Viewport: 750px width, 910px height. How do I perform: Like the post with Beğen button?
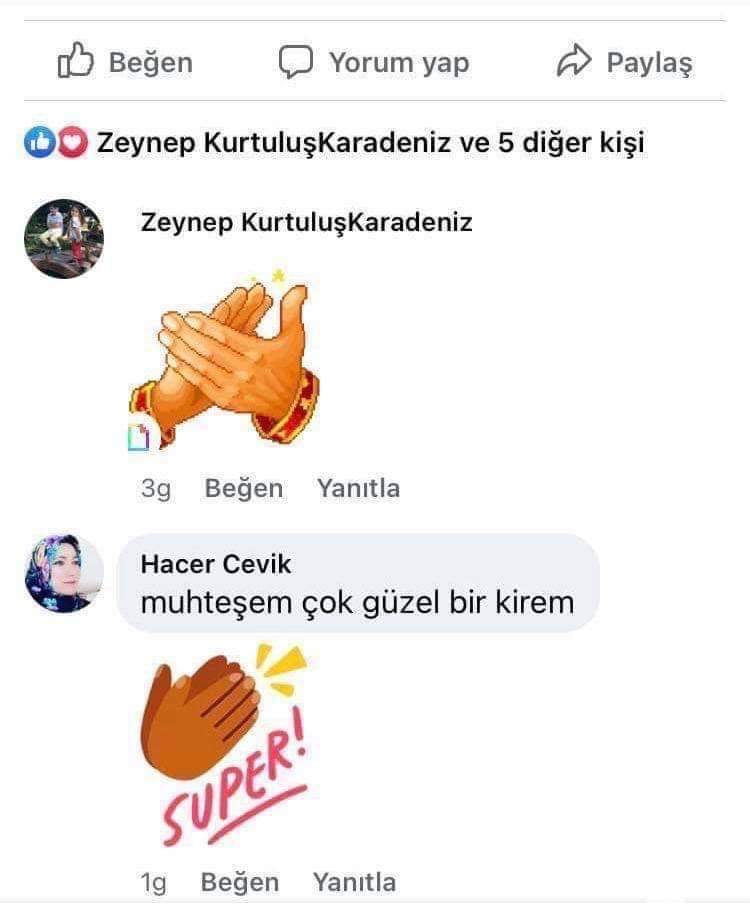(125, 63)
